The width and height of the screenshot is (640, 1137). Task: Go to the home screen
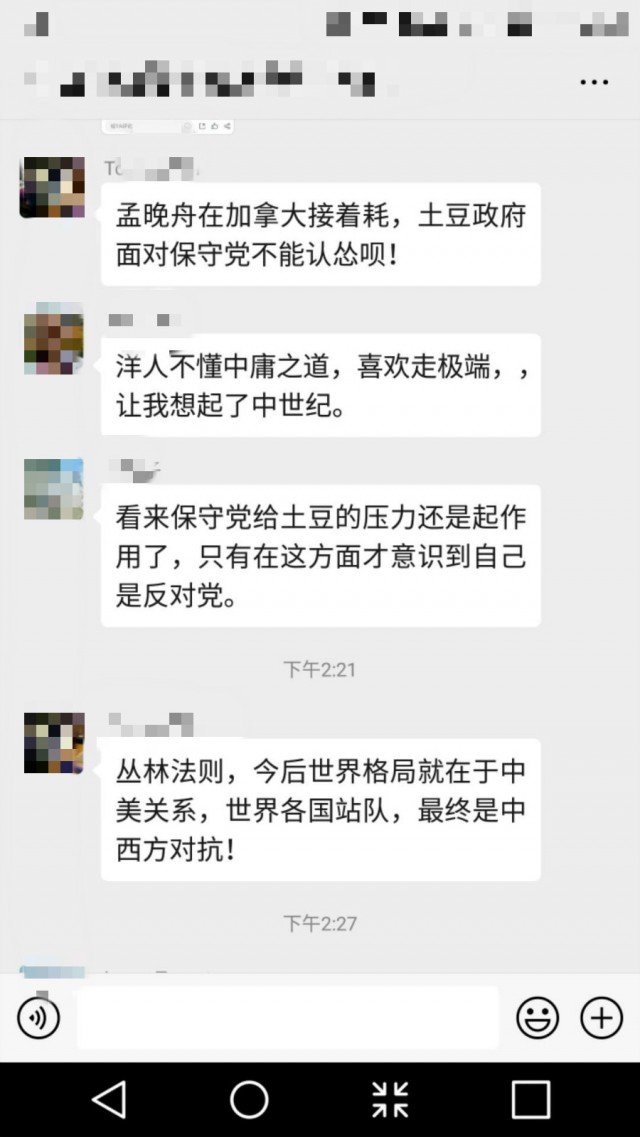tap(249, 1099)
